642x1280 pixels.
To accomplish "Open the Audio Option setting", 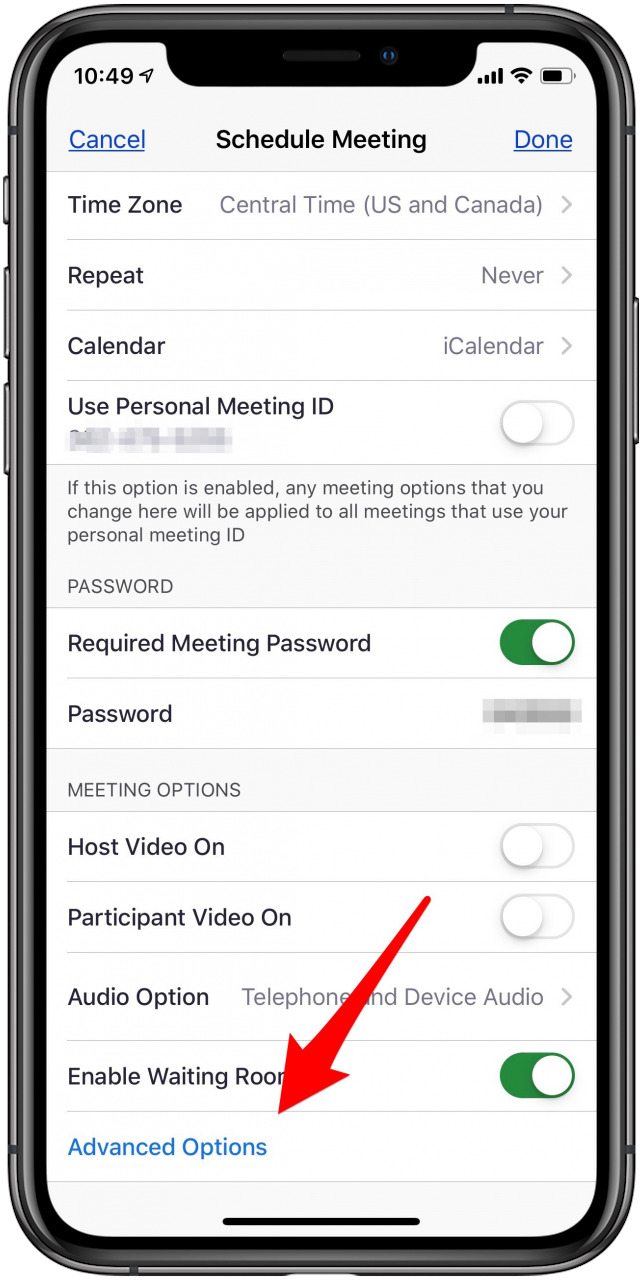I will pos(321,997).
